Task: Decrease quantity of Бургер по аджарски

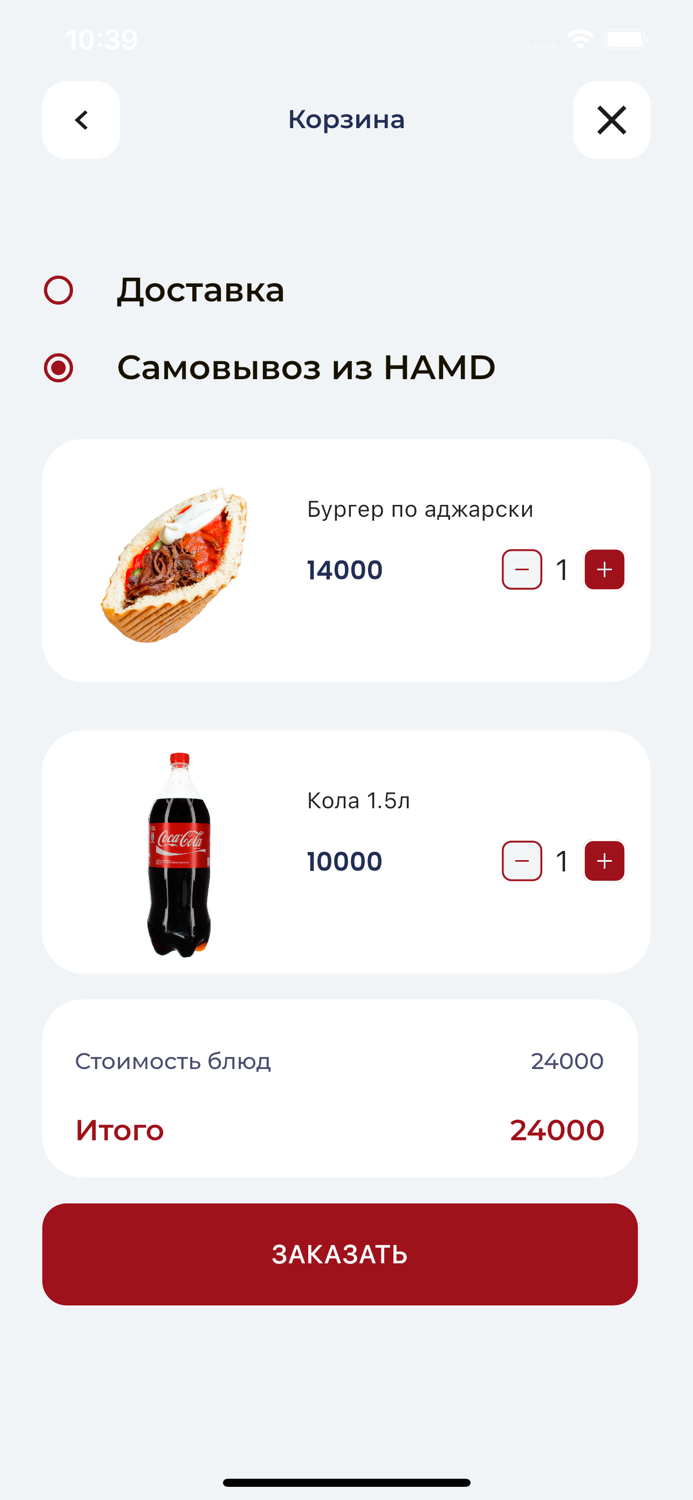Action: (522, 570)
